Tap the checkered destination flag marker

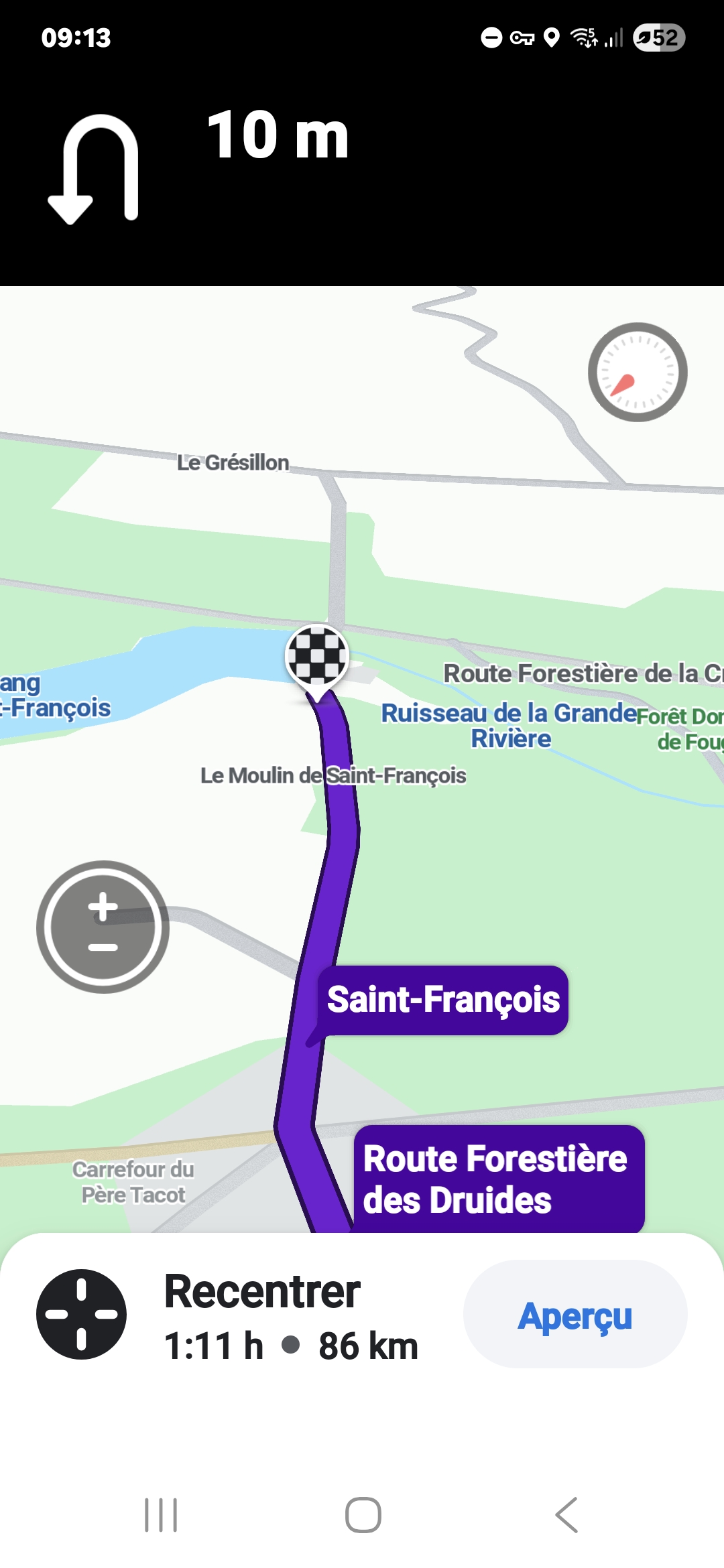pyautogui.click(x=317, y=657)
